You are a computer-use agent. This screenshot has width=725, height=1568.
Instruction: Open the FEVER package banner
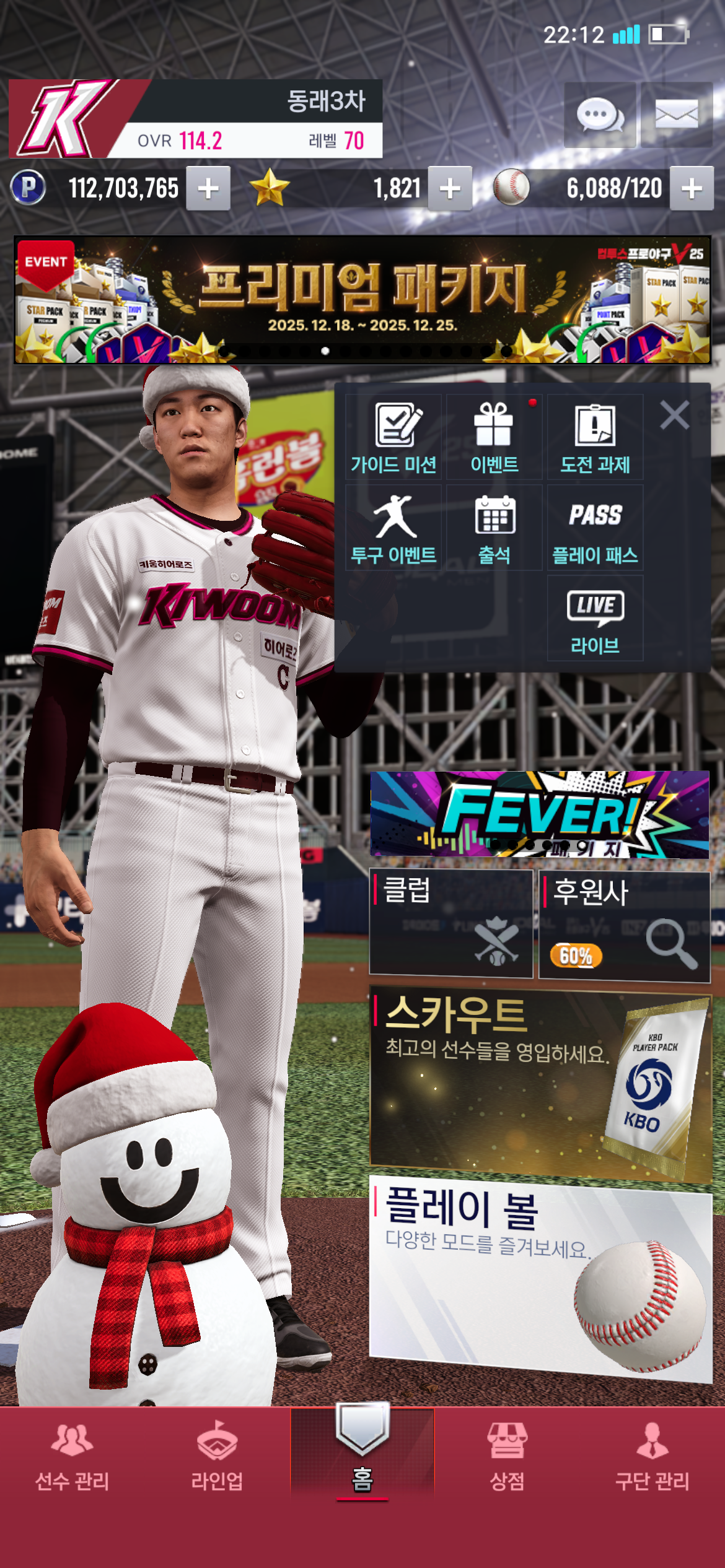(x=539, y=814)
